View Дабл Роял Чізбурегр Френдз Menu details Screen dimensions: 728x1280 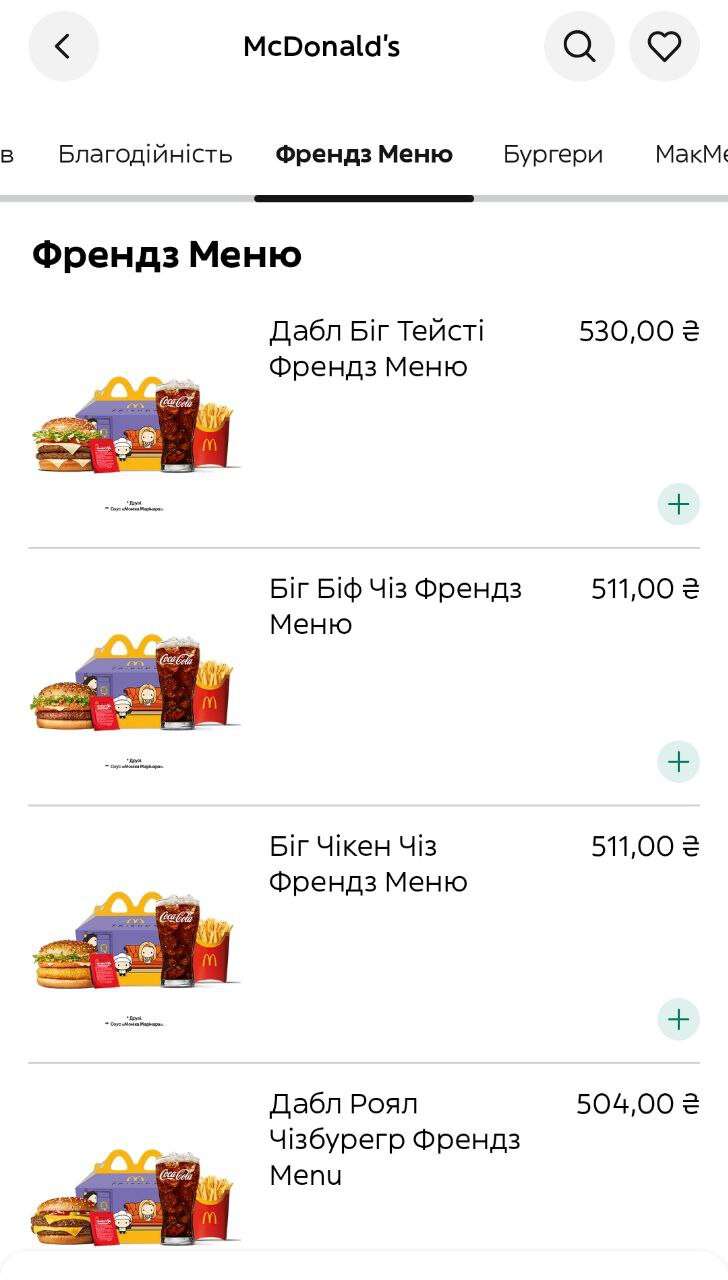(x=394, y=1139)
